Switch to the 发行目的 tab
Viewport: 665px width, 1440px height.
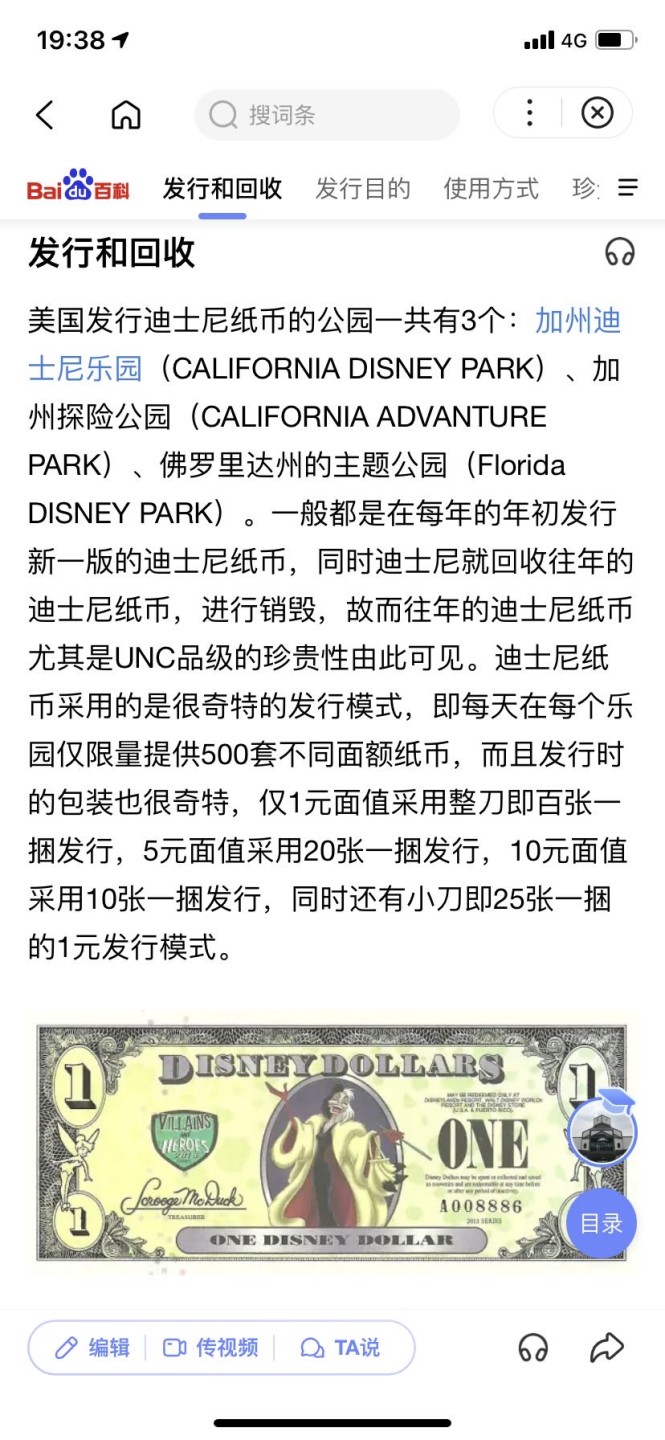363,188
